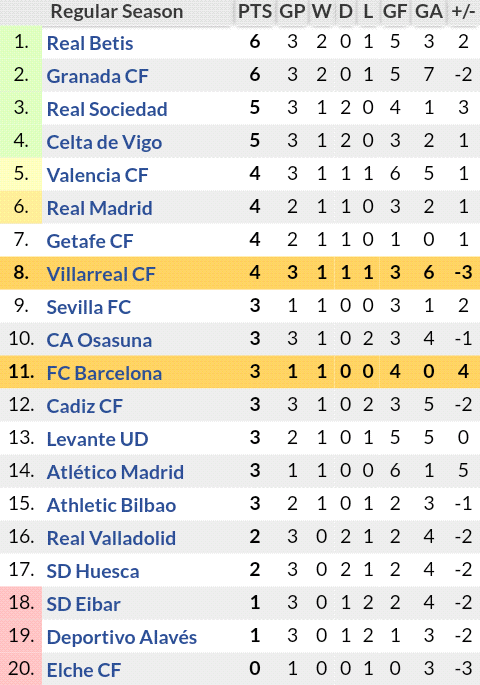Tap the Real Madrid link
This screenshot has width=480, height=685.
click(x=100, y=208)
